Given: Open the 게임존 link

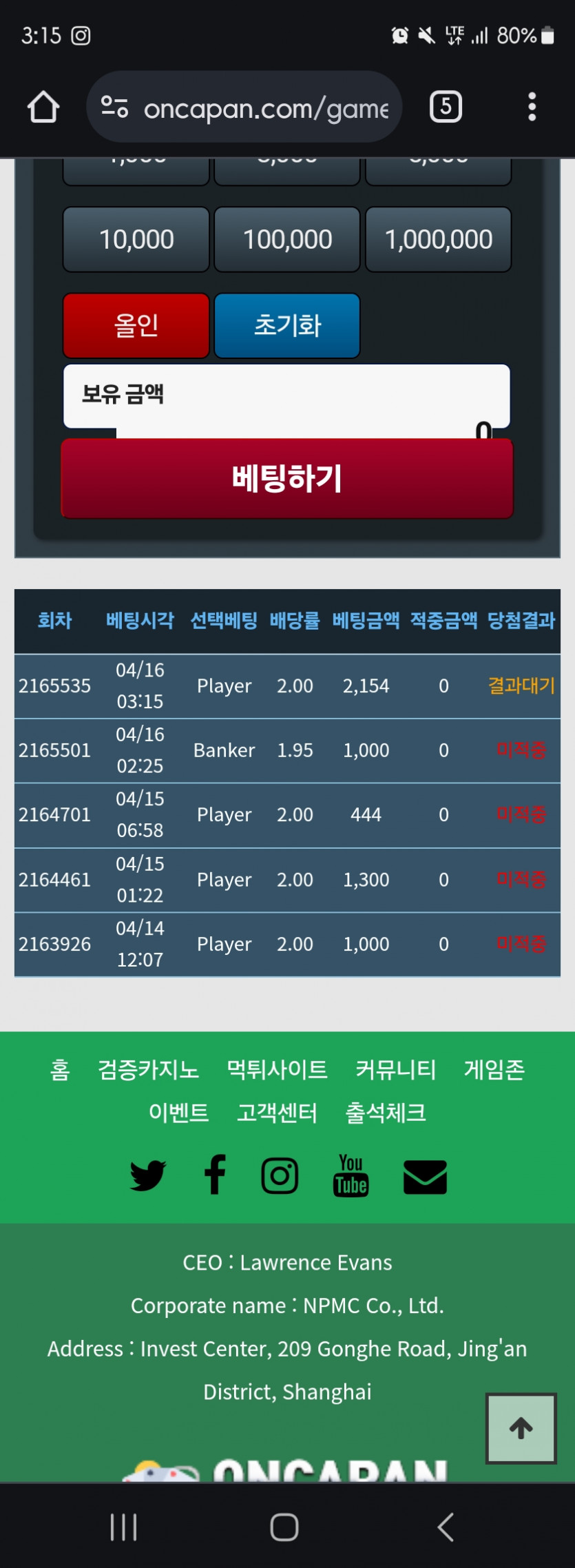Looking at the screenshot, I should 494,1070.
